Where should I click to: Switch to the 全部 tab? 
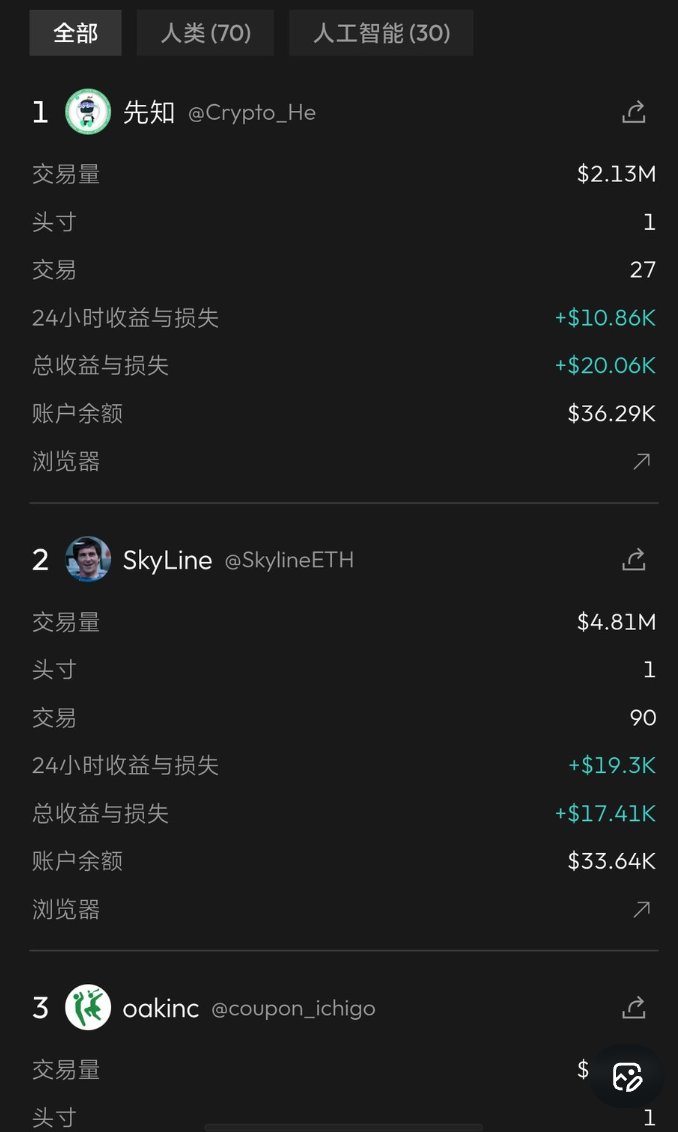(x=76, y=33)
